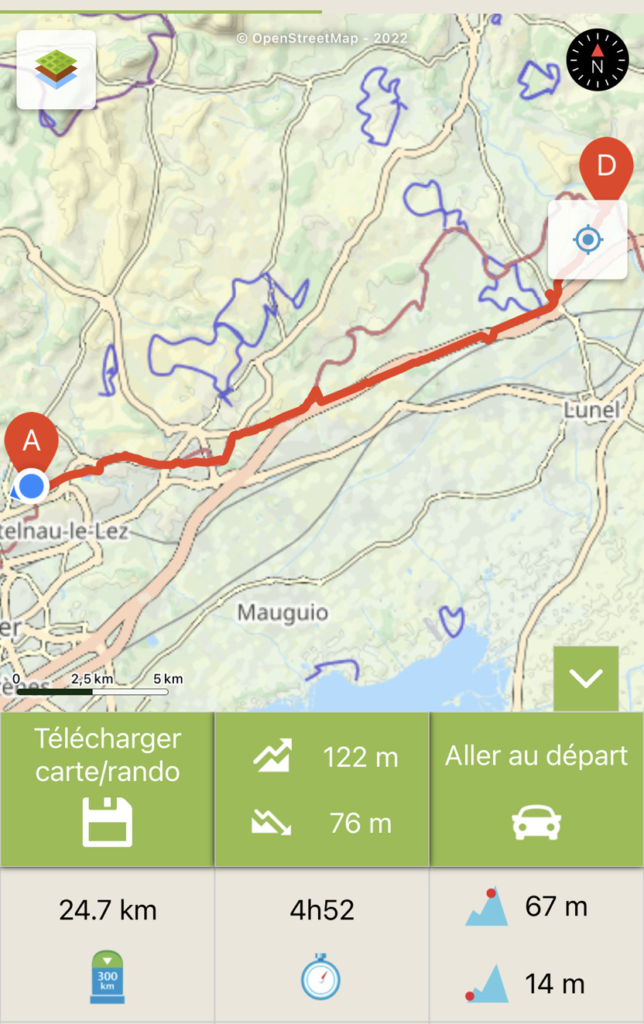Center map on my current location
This screenshot has width=644, height=1024.
[587, 240]
